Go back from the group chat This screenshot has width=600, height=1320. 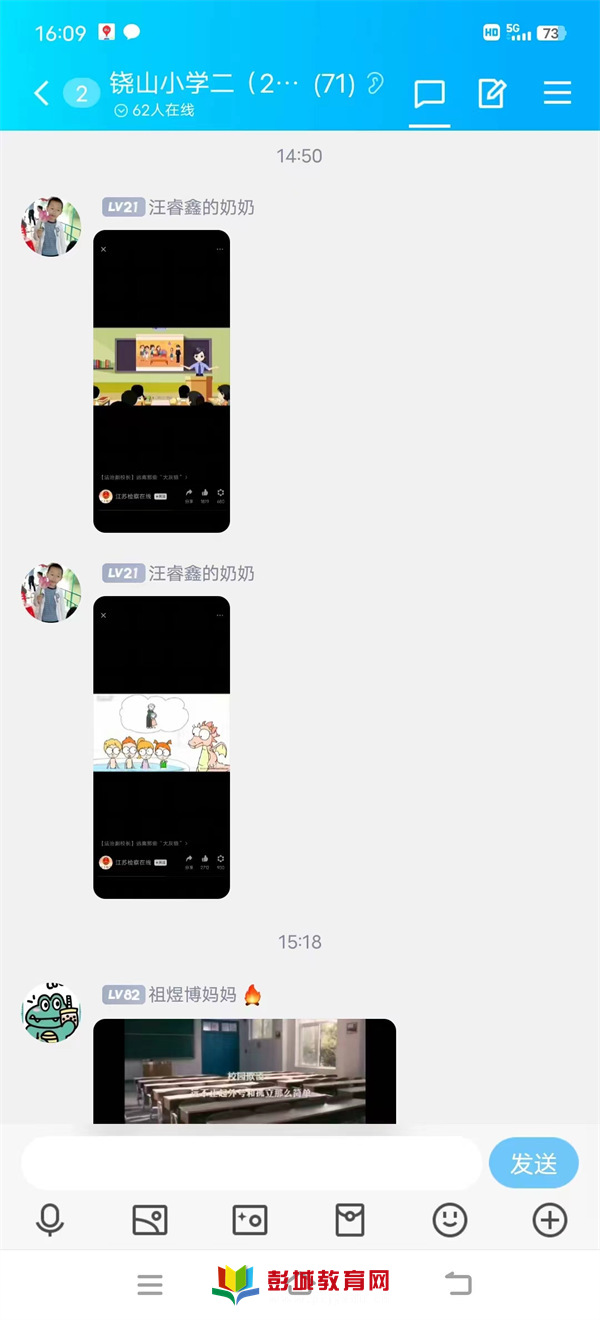[41, 94]
